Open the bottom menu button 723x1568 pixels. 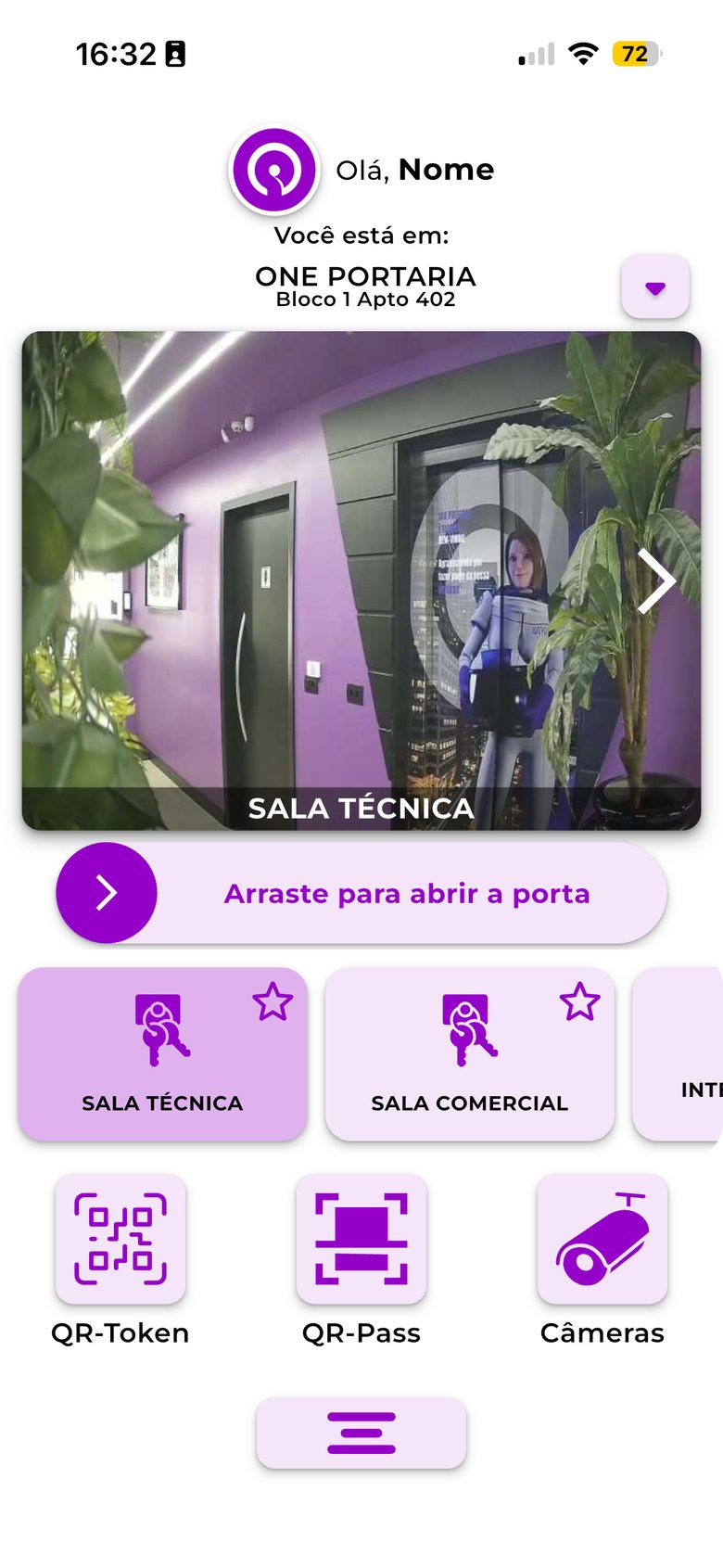pos(361,1433)
